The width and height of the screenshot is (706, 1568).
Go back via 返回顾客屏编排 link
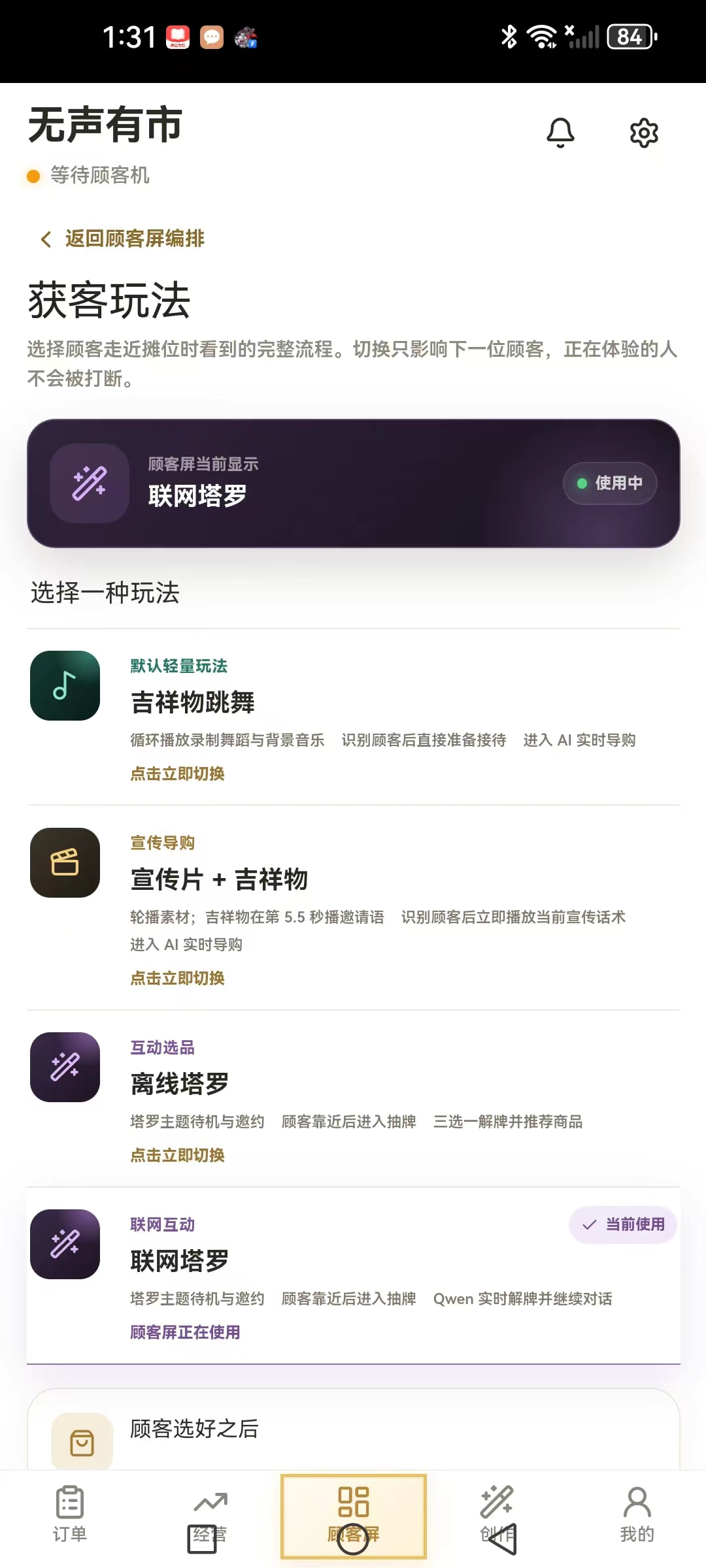[122, 238]
